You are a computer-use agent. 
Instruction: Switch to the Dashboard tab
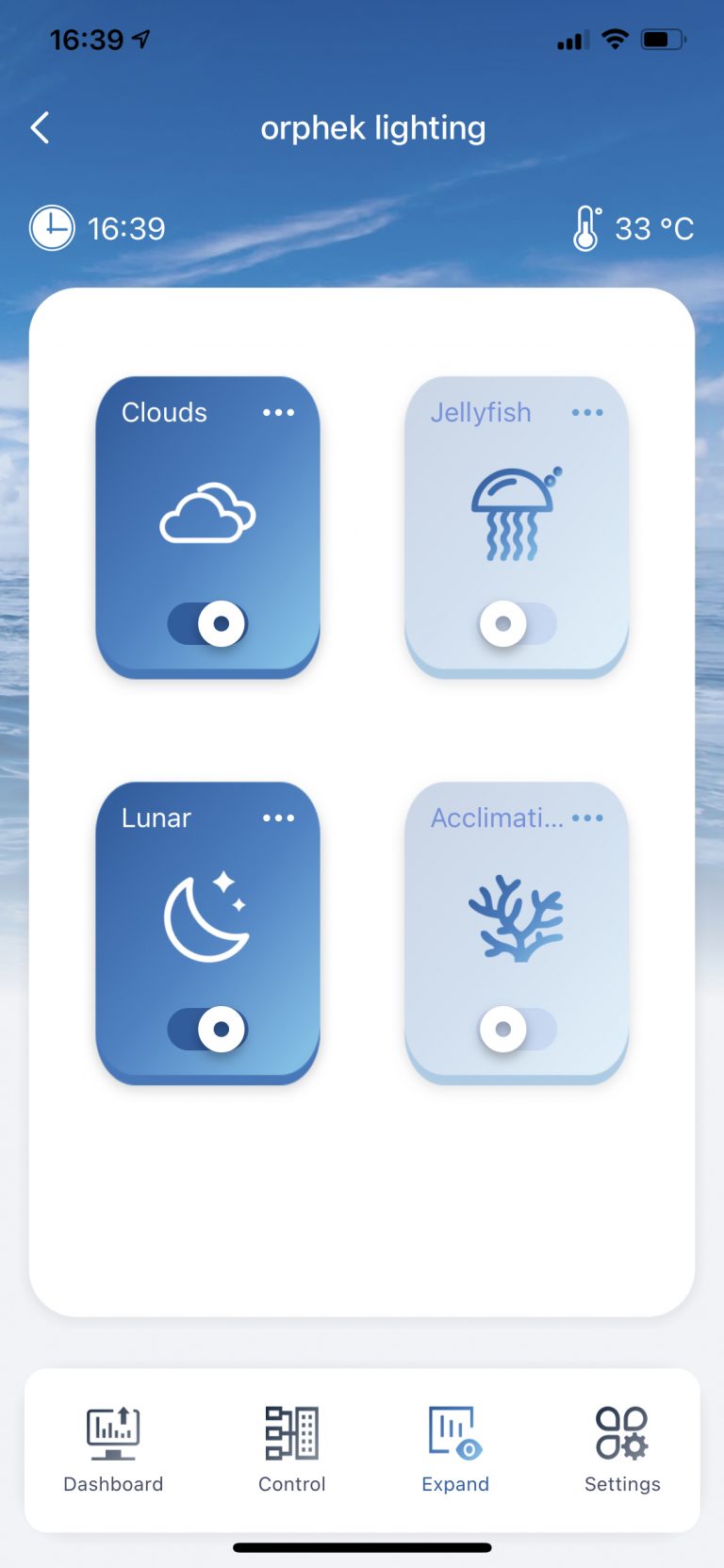tap(113, 1449)
